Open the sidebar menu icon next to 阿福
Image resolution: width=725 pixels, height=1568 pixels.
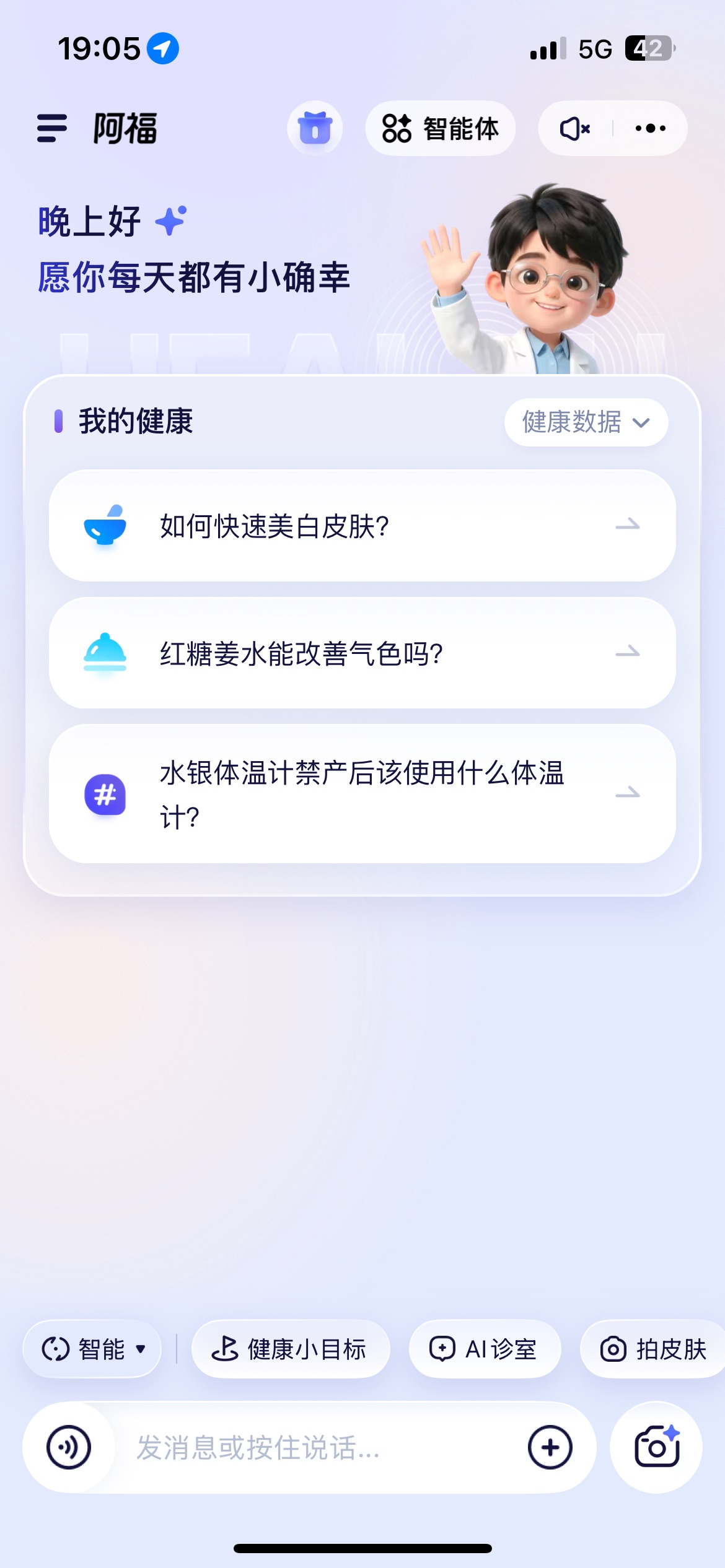(53, 128)
